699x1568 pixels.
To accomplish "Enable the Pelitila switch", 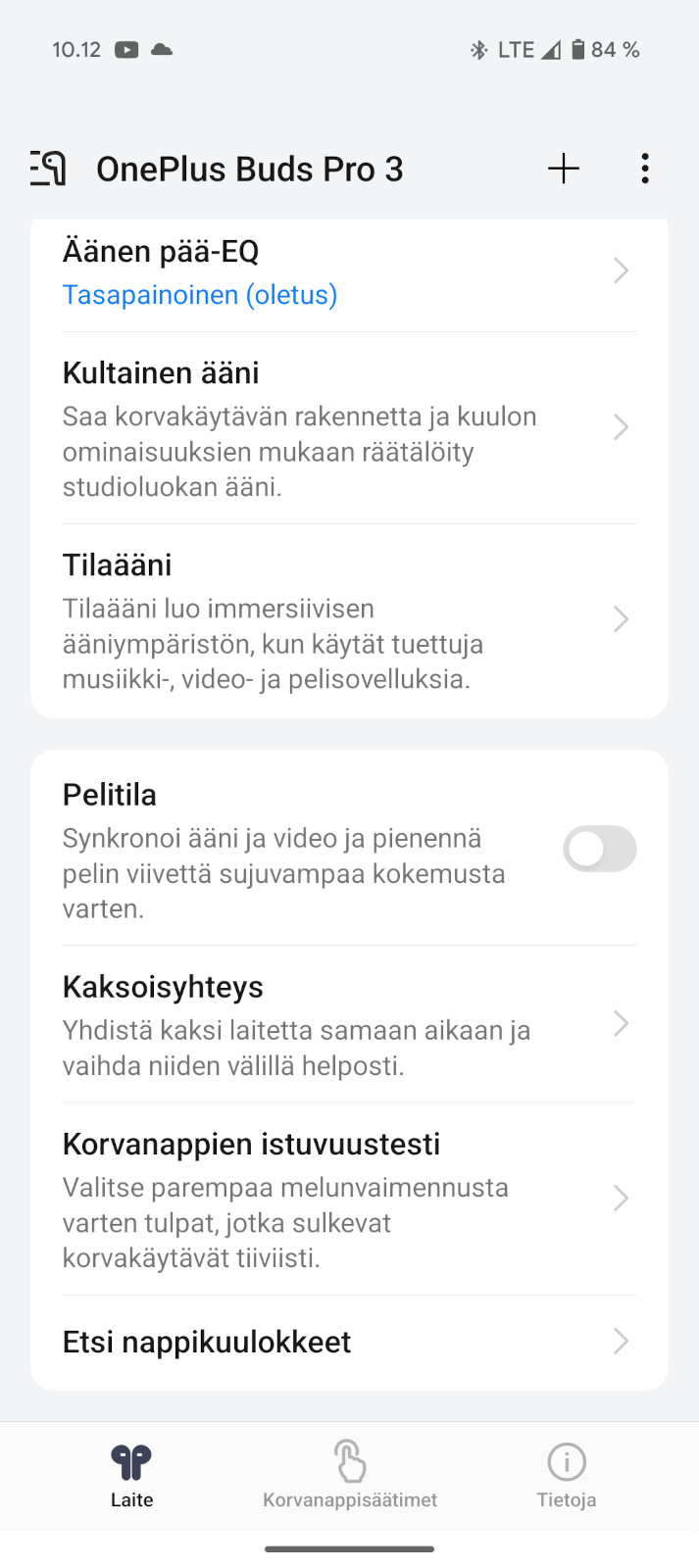I will click(599, 850).
